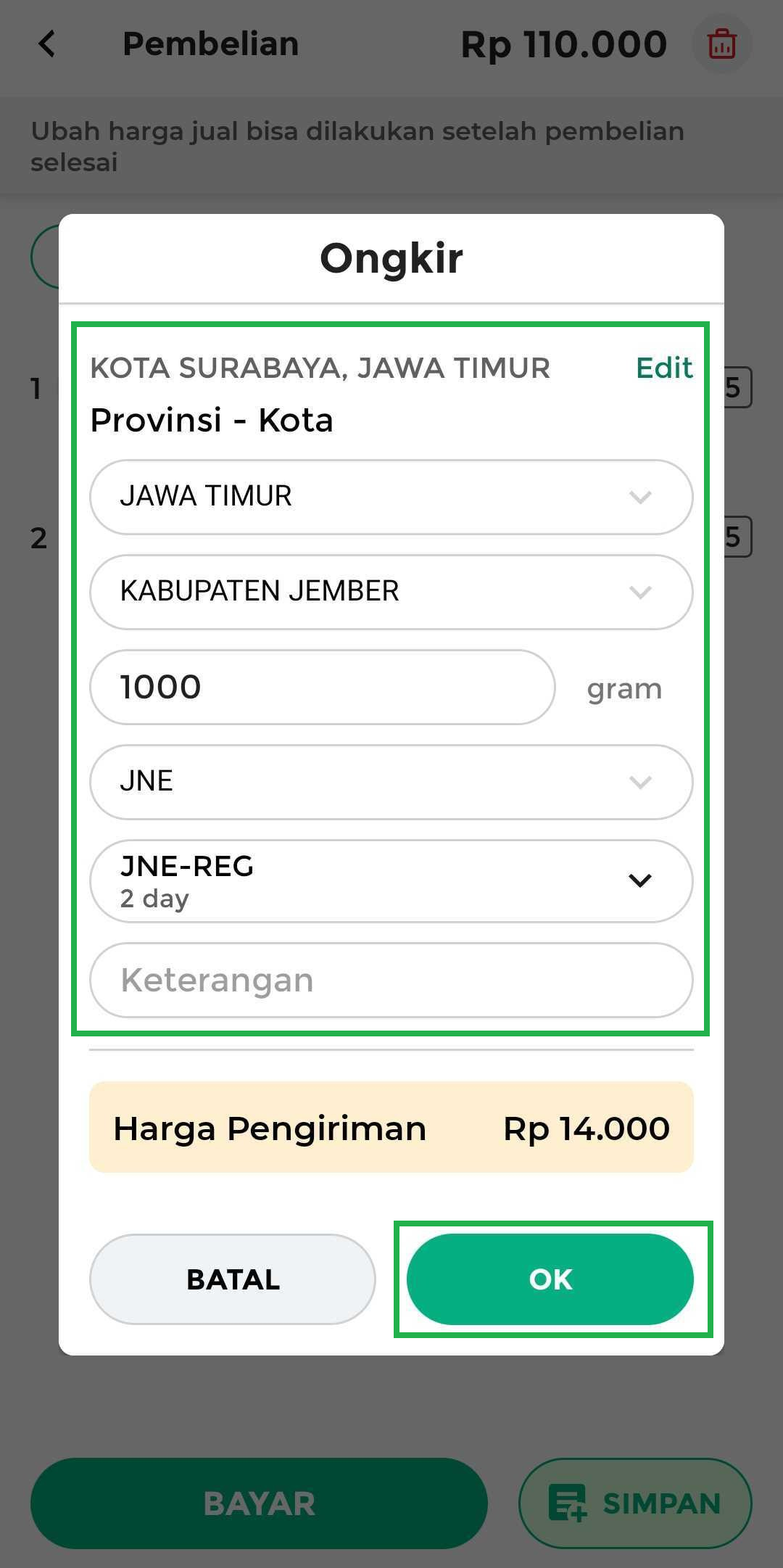Expand the JNE-REG service dropdown
The width and height of the screenshot is (783, 1568).
[391, 880]
